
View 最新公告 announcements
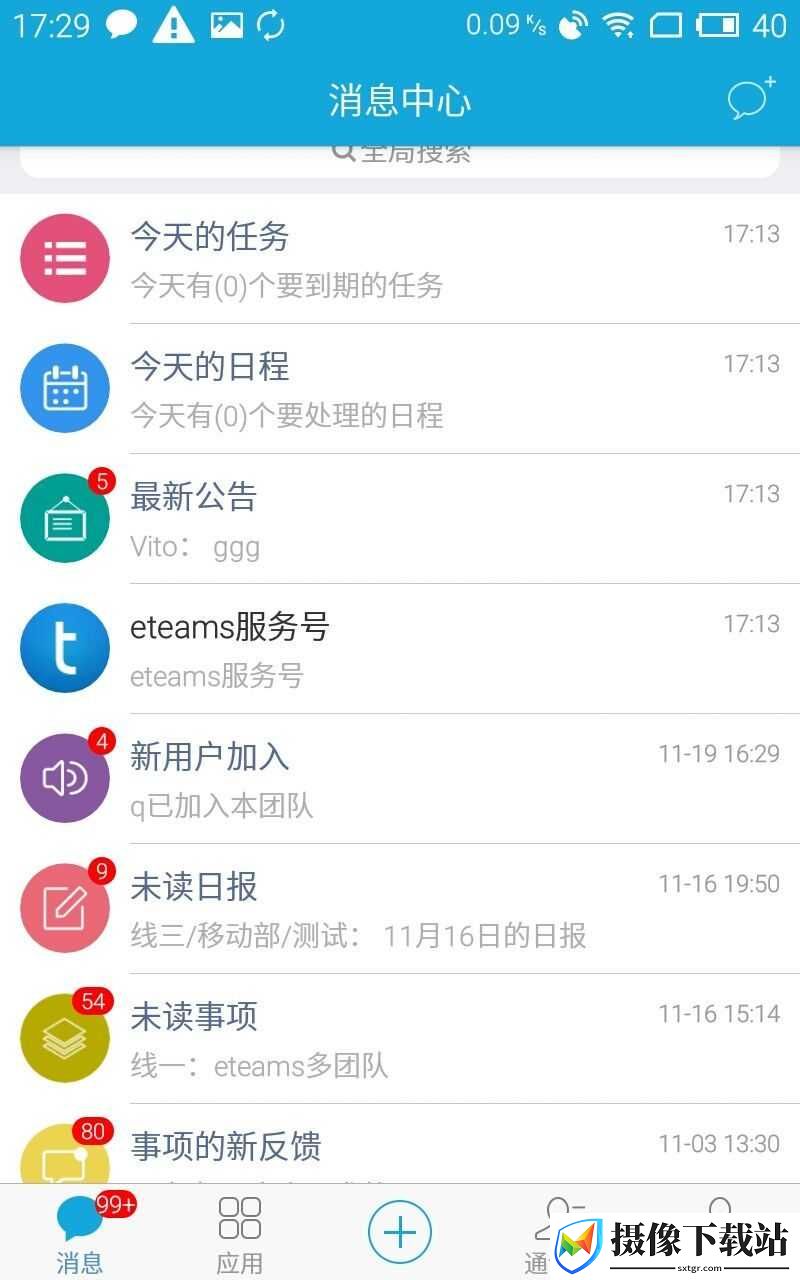point(400,519)
